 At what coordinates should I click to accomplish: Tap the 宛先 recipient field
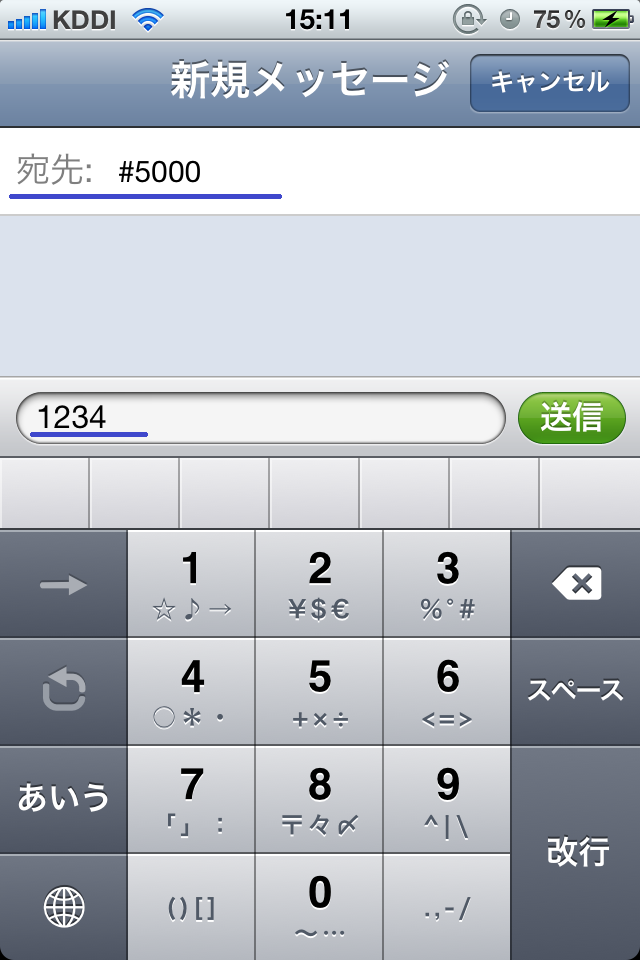(320, 172)
